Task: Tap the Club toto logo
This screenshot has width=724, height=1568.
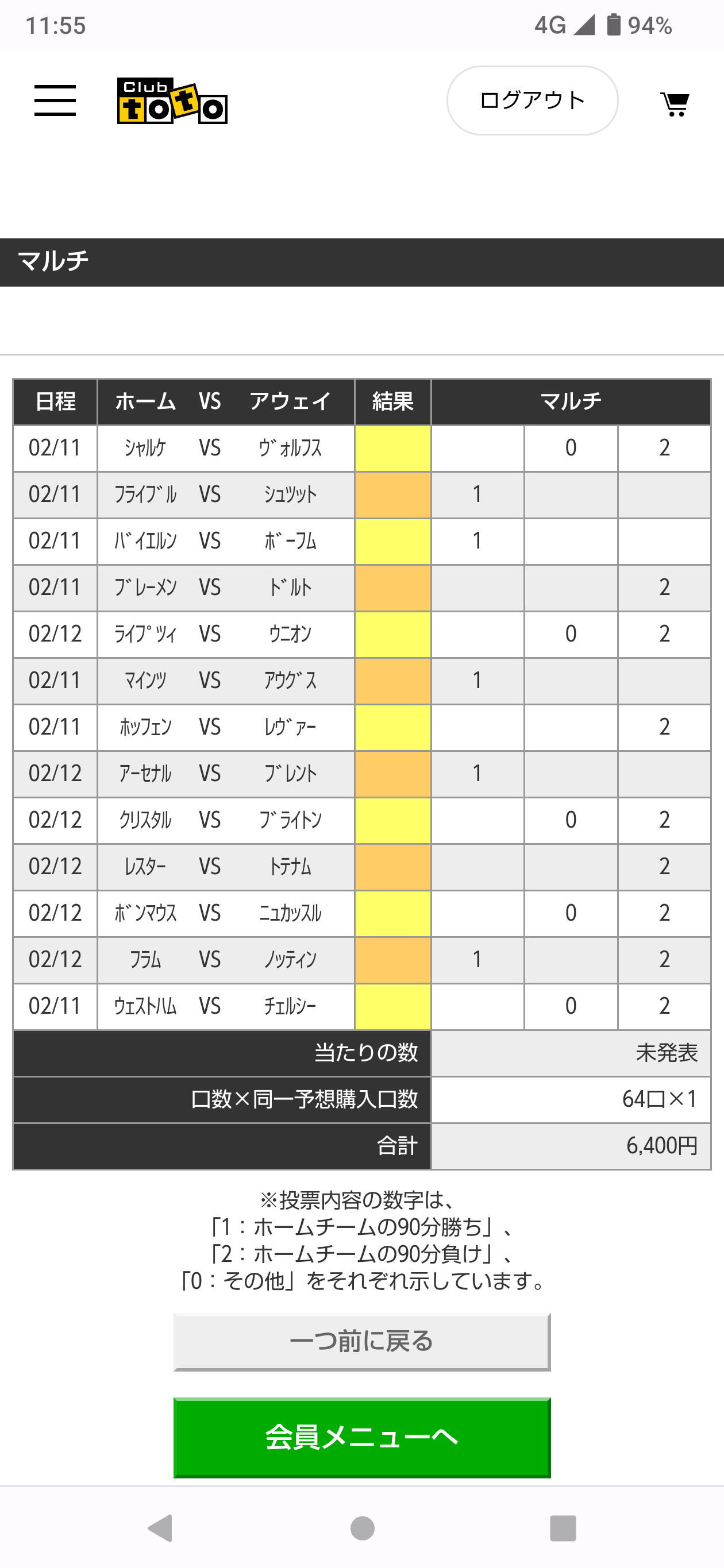Action: [x=172, y=101]
